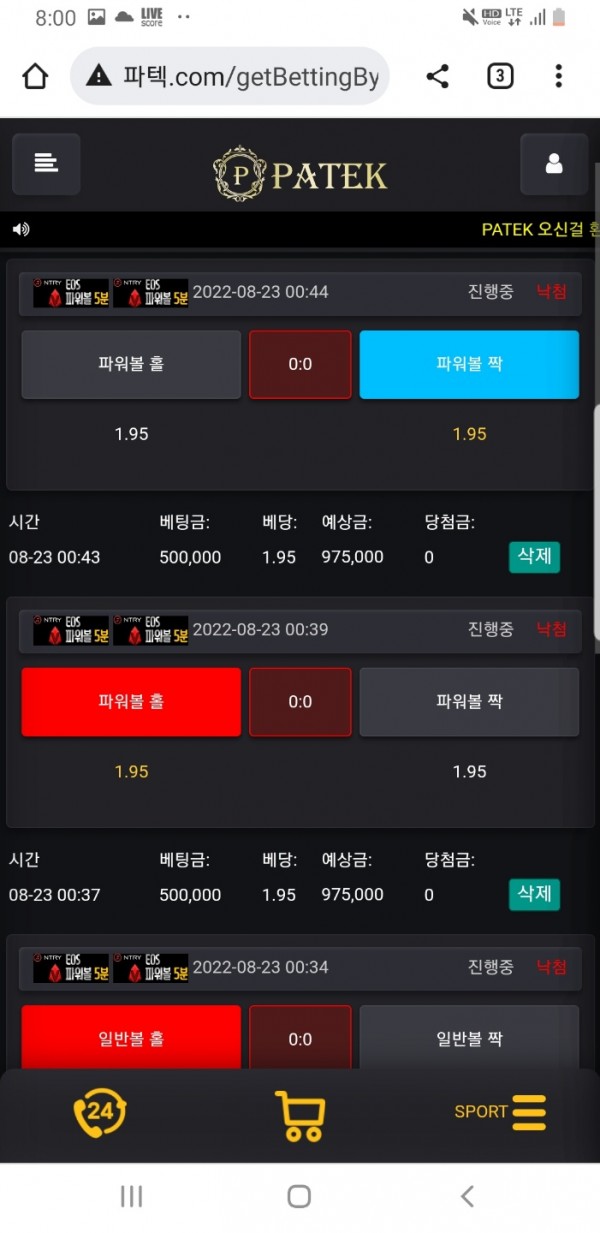Select 파워볼 홀 in the 00:44 bet
Image resolution: width=600 pixels, height=1233 pixels.
[131, 364]
